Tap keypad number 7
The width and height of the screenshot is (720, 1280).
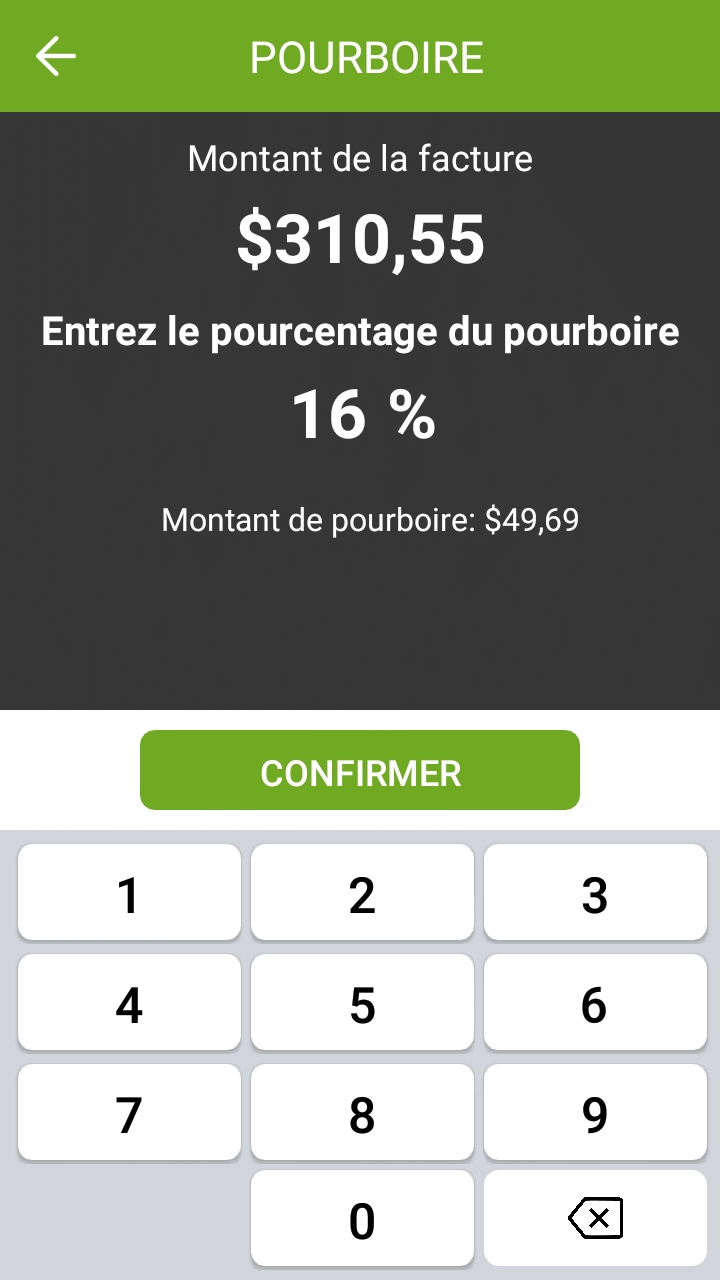tap(129, 1112)
